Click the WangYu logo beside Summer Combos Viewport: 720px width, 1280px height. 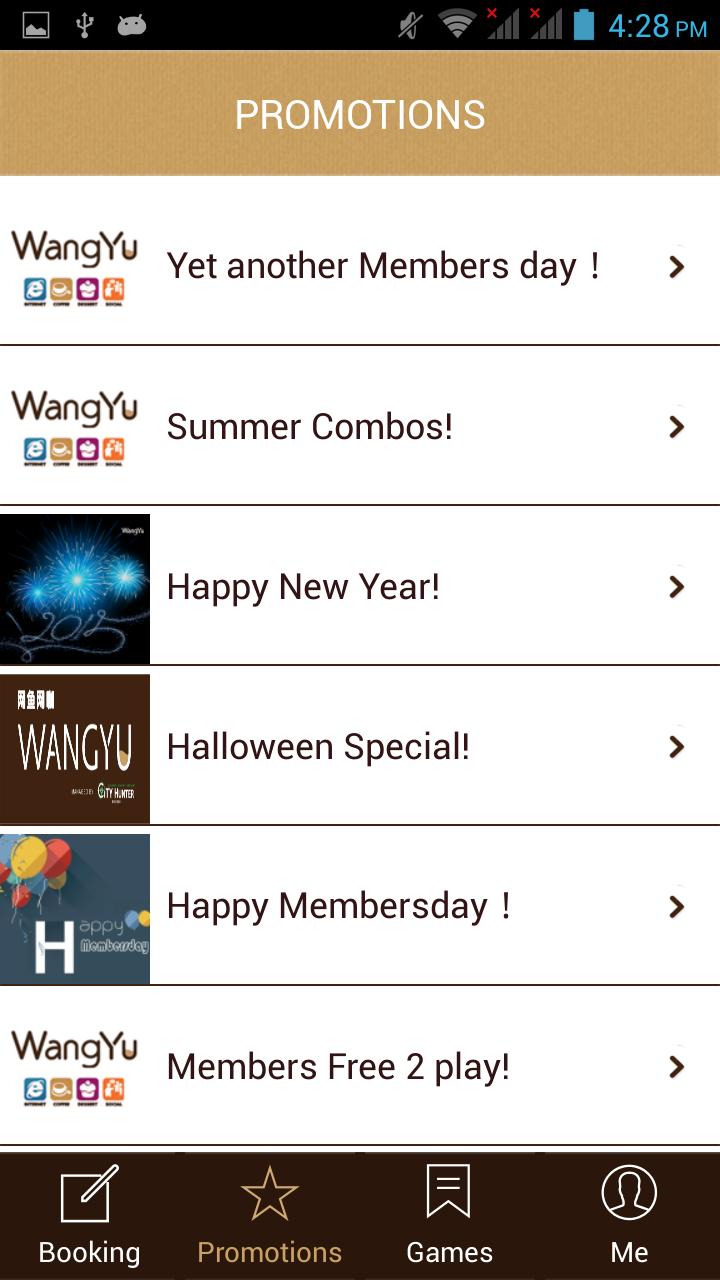[x=74, y=426]
